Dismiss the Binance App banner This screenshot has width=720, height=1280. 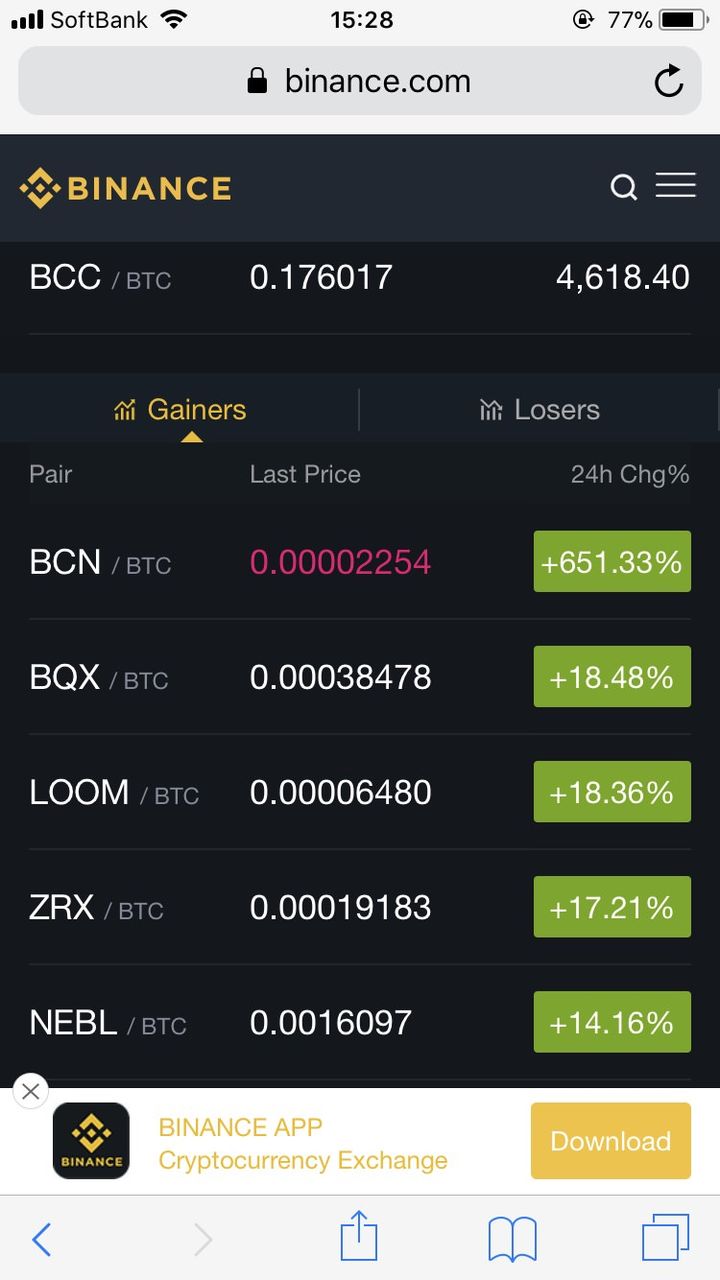click(x=30, y=1091)
